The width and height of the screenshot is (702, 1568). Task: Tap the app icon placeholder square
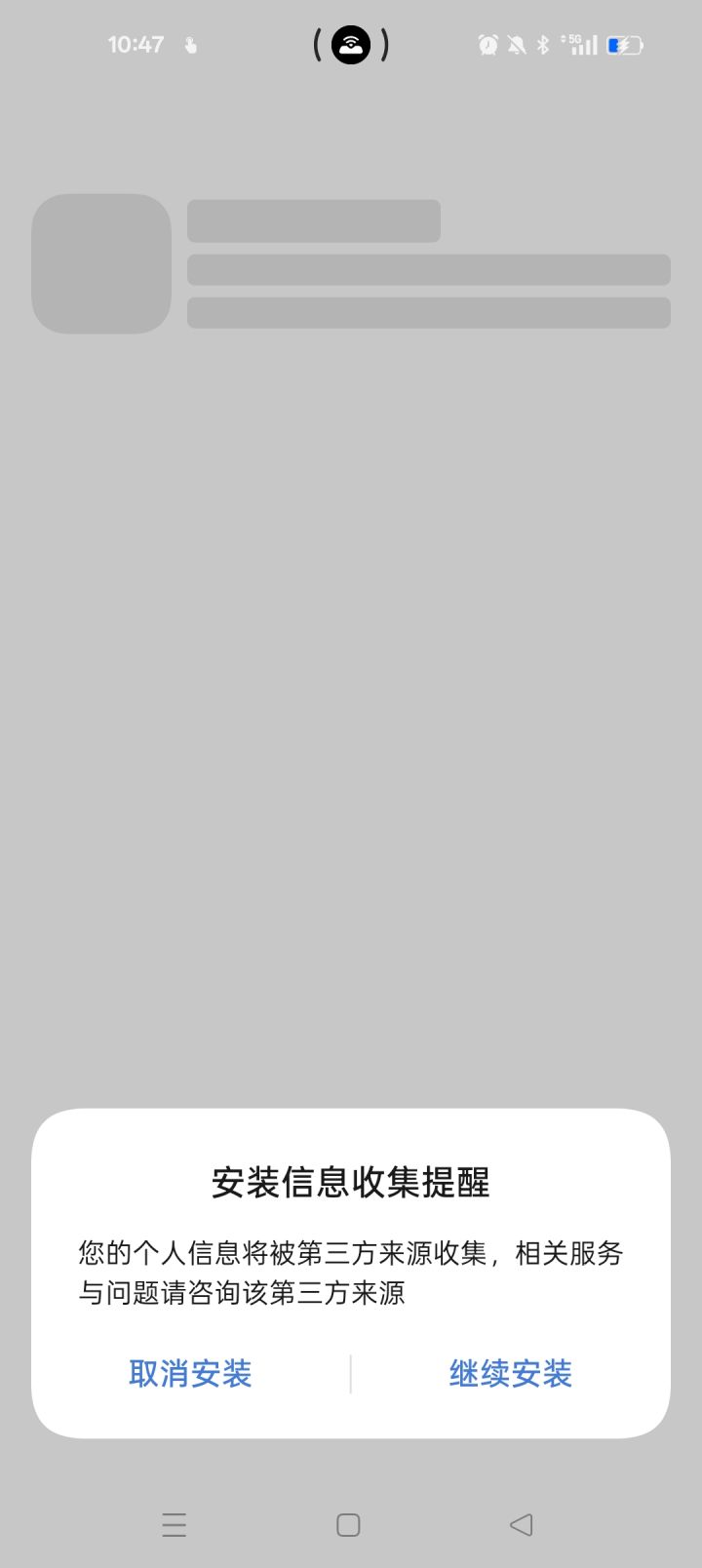click(x=101, y=263)
